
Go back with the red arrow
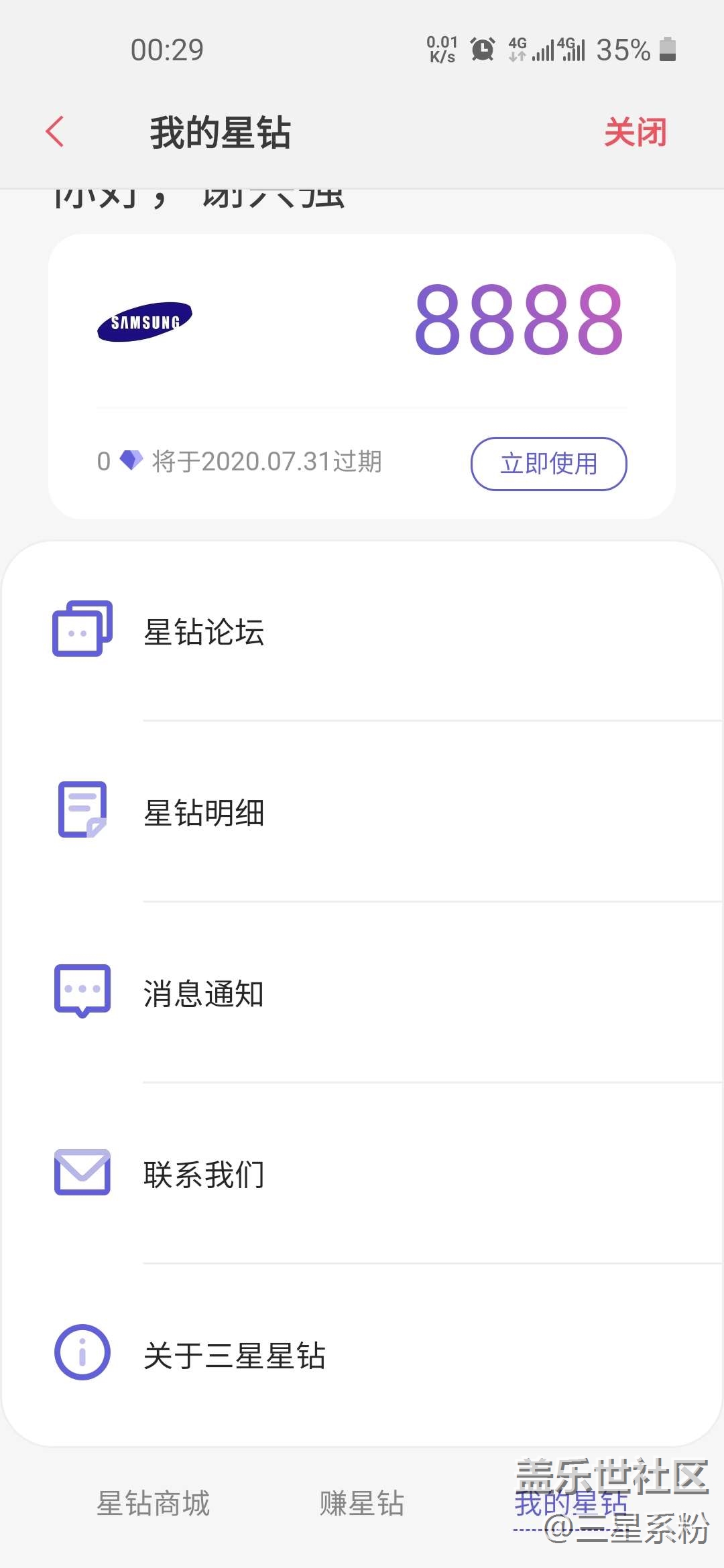point(55,131)
